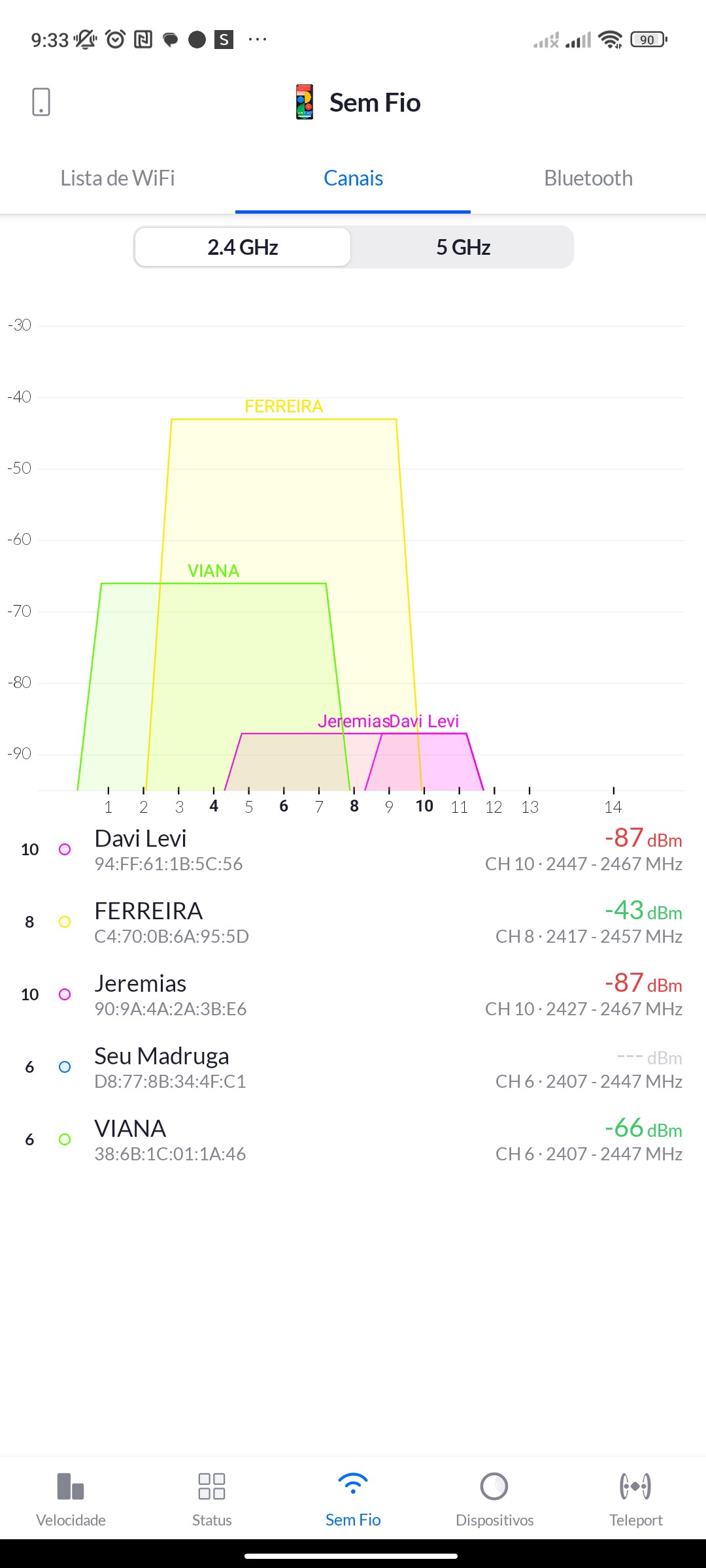
Task: Open the Seu Madruga network row
Action: [353, 1067]
